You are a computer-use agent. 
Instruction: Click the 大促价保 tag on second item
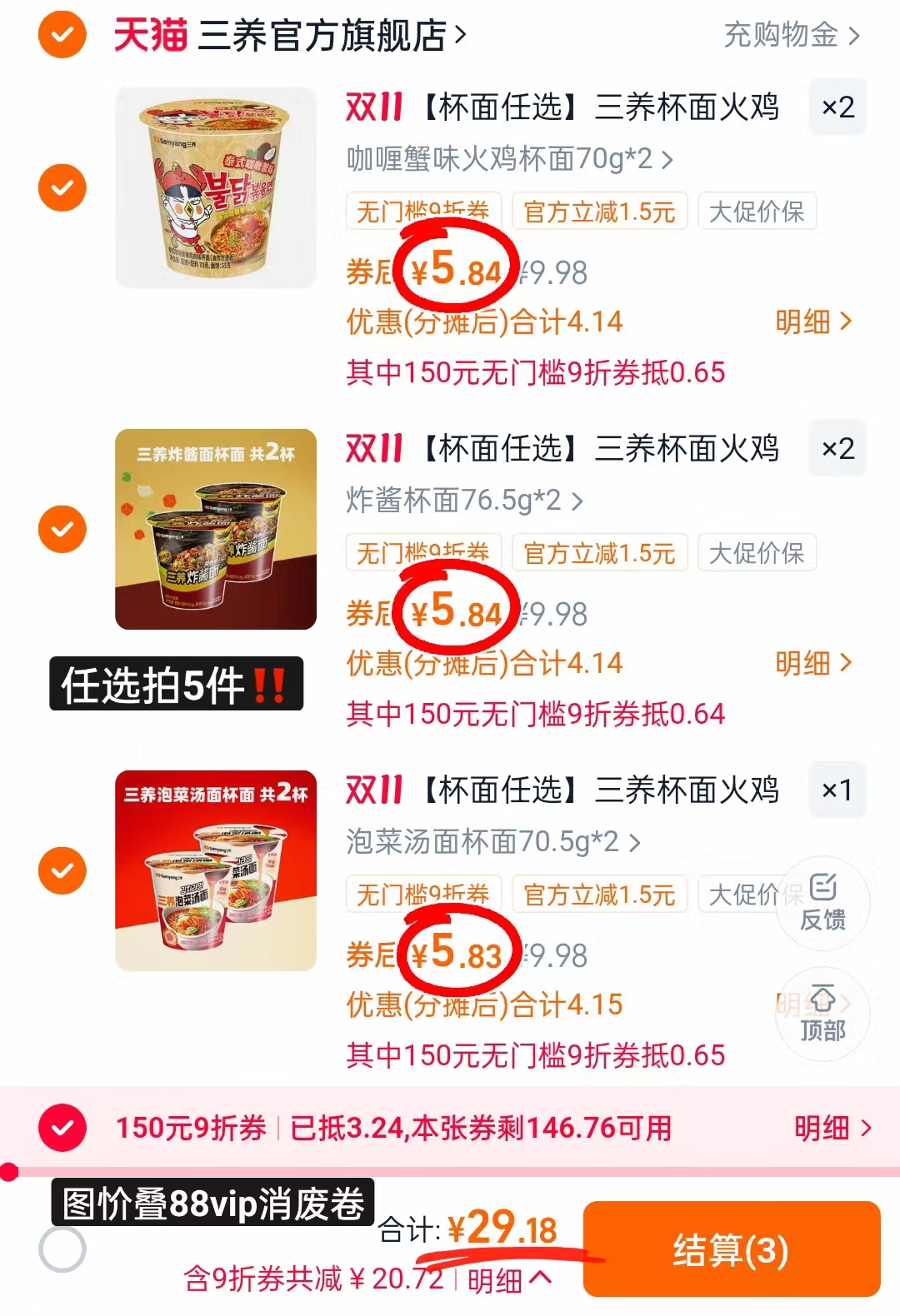click(757, 553)
